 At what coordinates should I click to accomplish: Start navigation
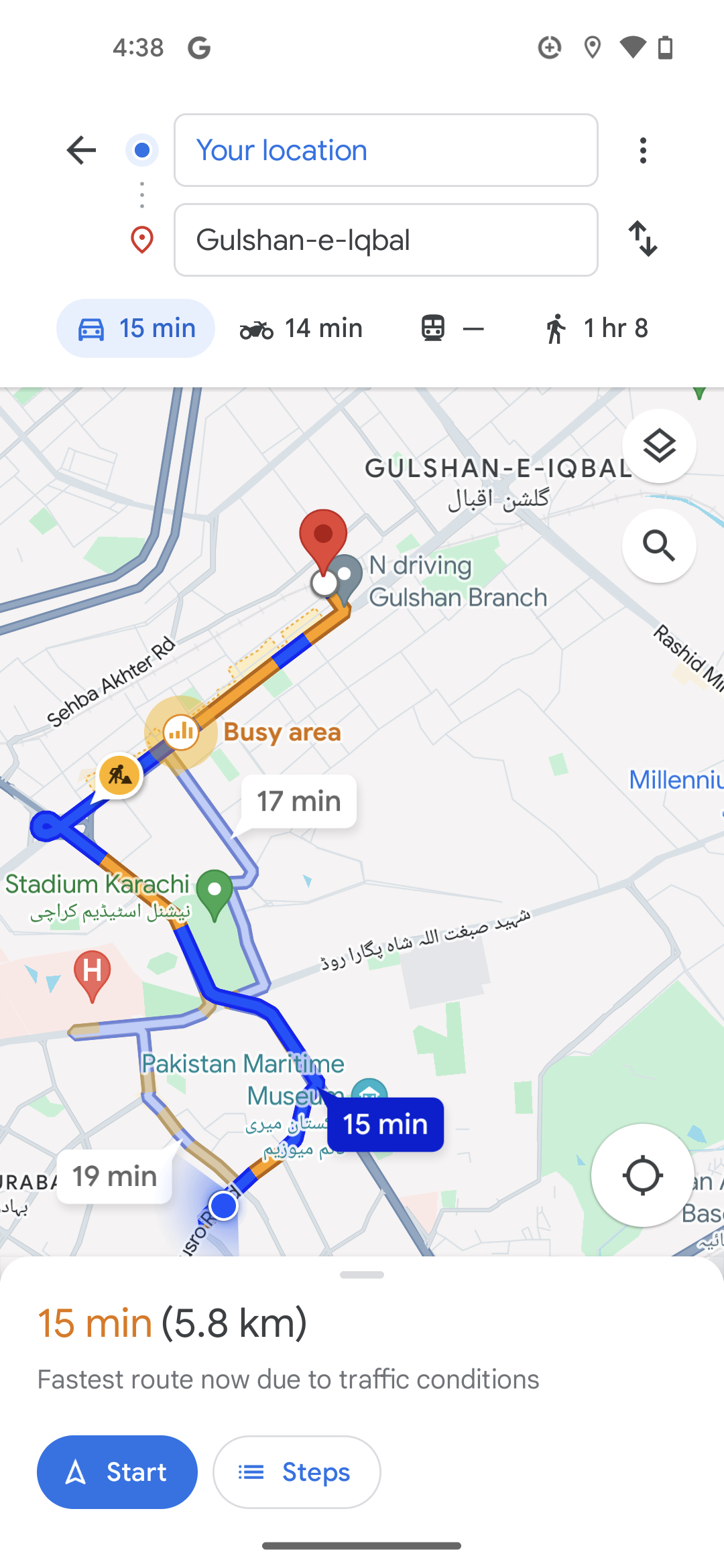point(117,1472)
